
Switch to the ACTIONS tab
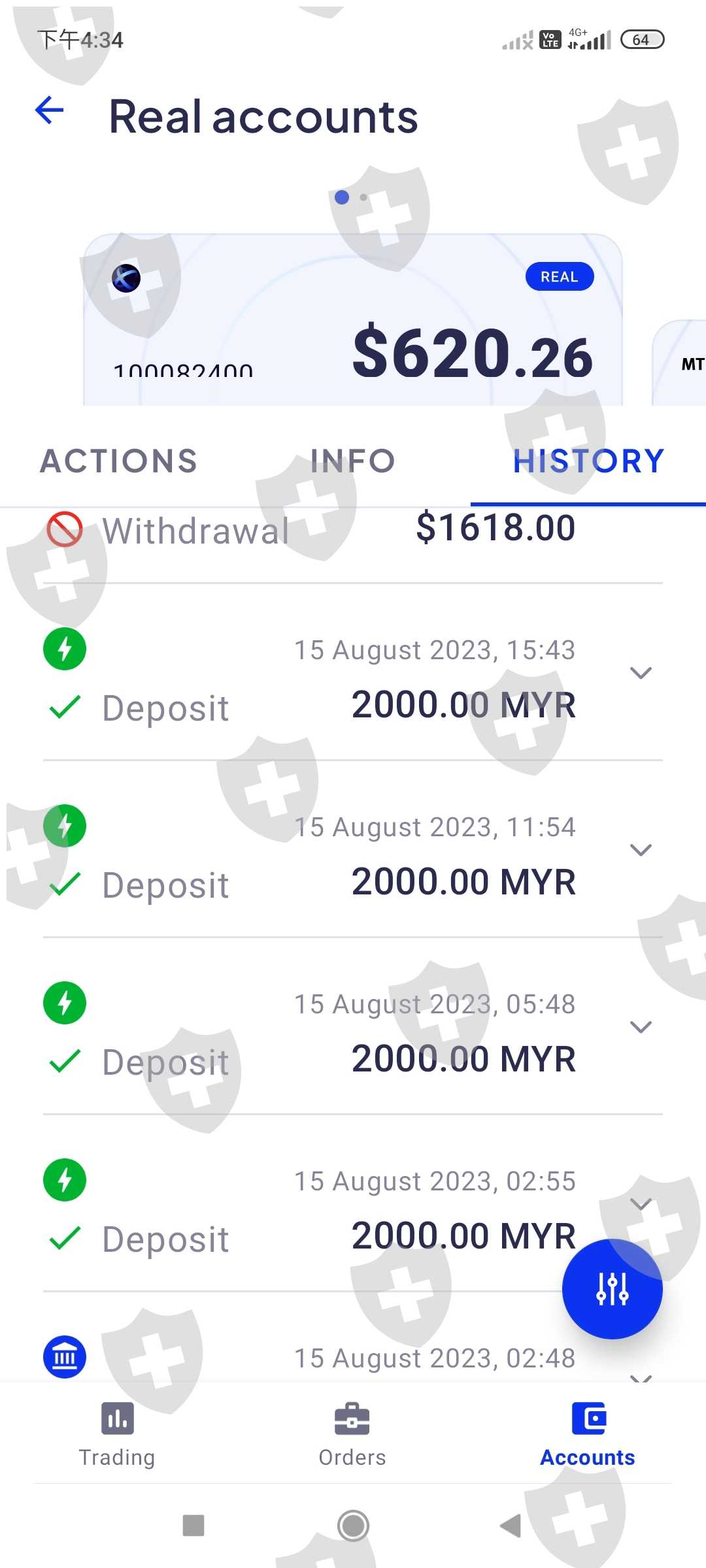(118, 461)
